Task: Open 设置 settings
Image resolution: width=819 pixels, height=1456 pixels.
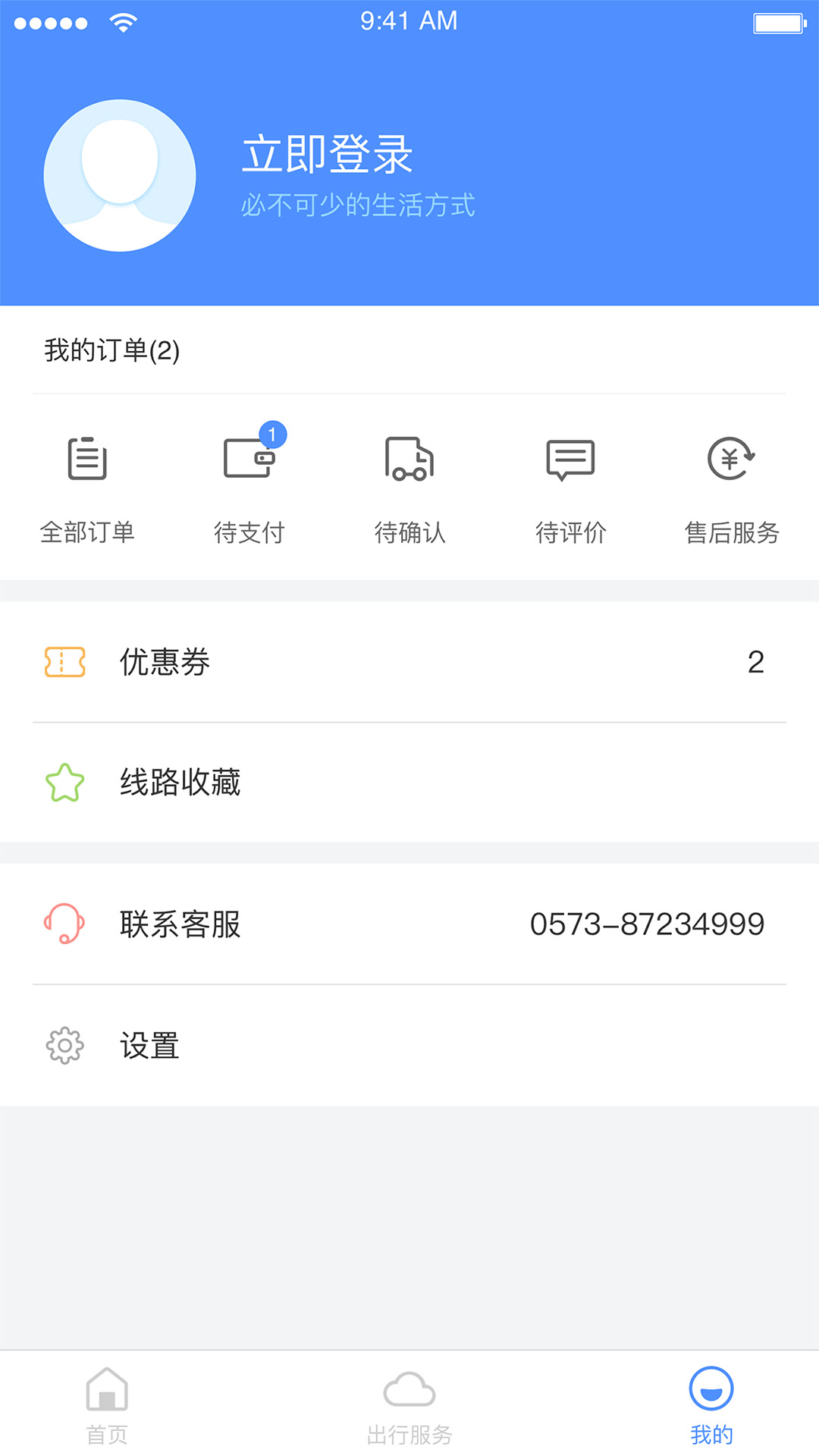Action: (x=409, y=1046)
